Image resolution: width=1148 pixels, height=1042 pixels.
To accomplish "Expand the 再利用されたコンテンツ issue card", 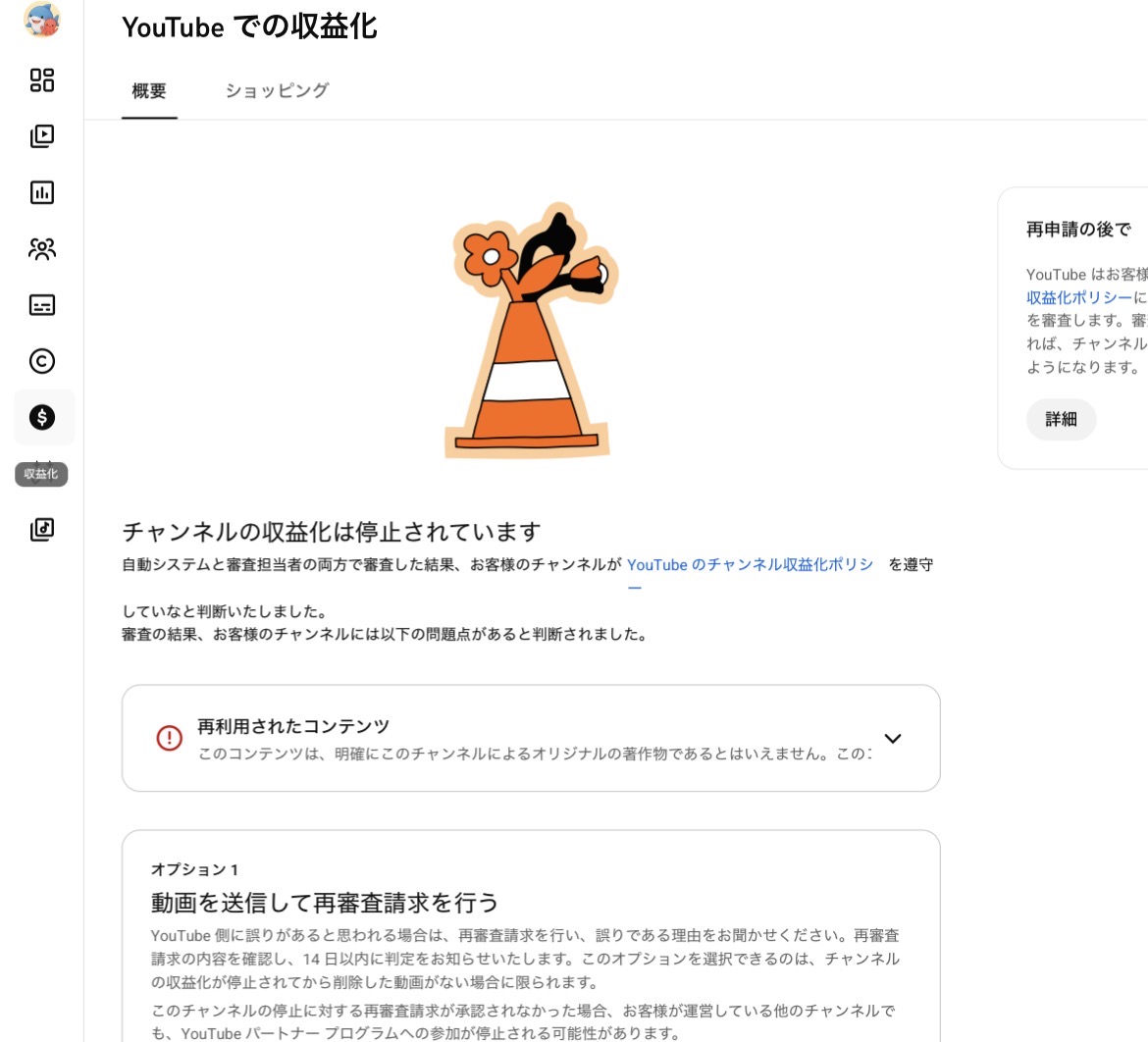I will [531, 738].
